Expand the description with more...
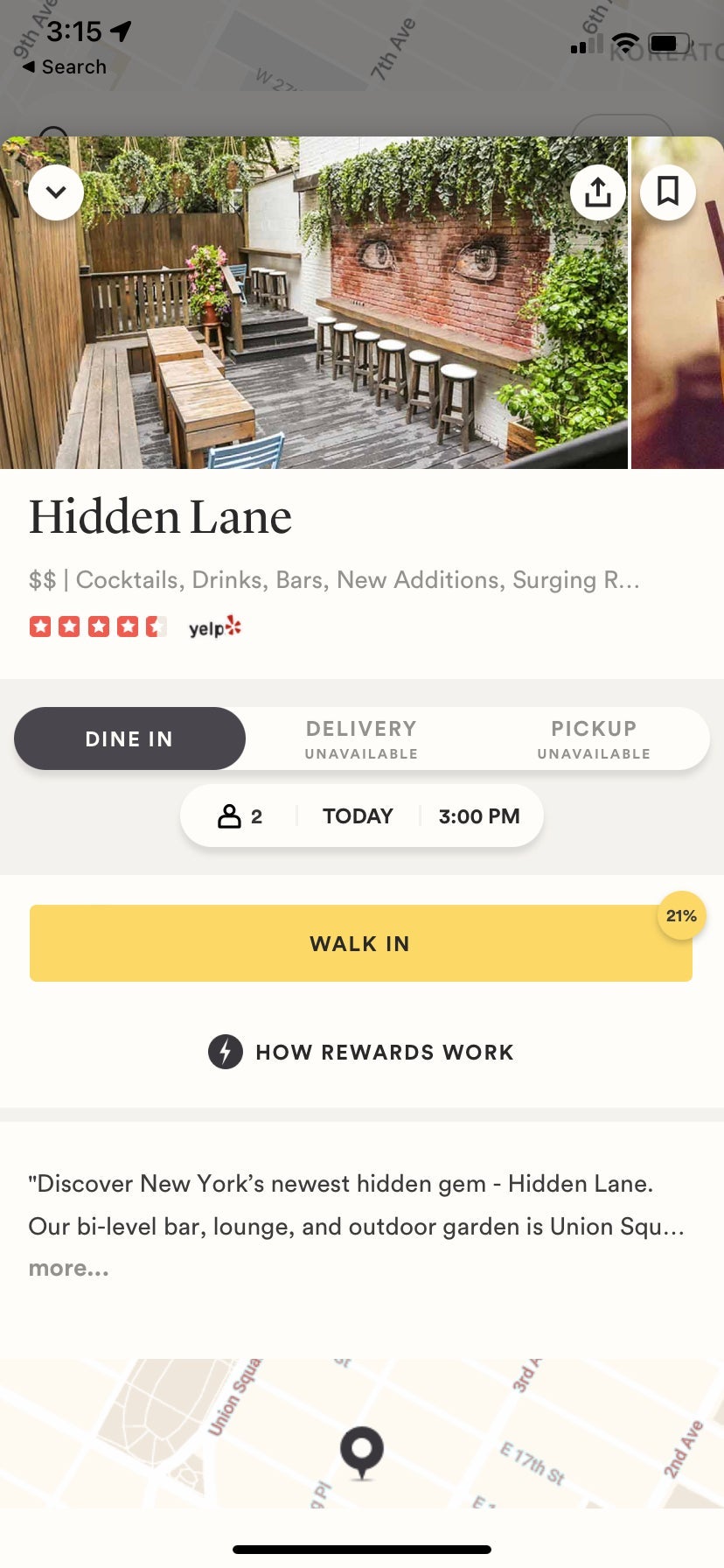 68,1268
